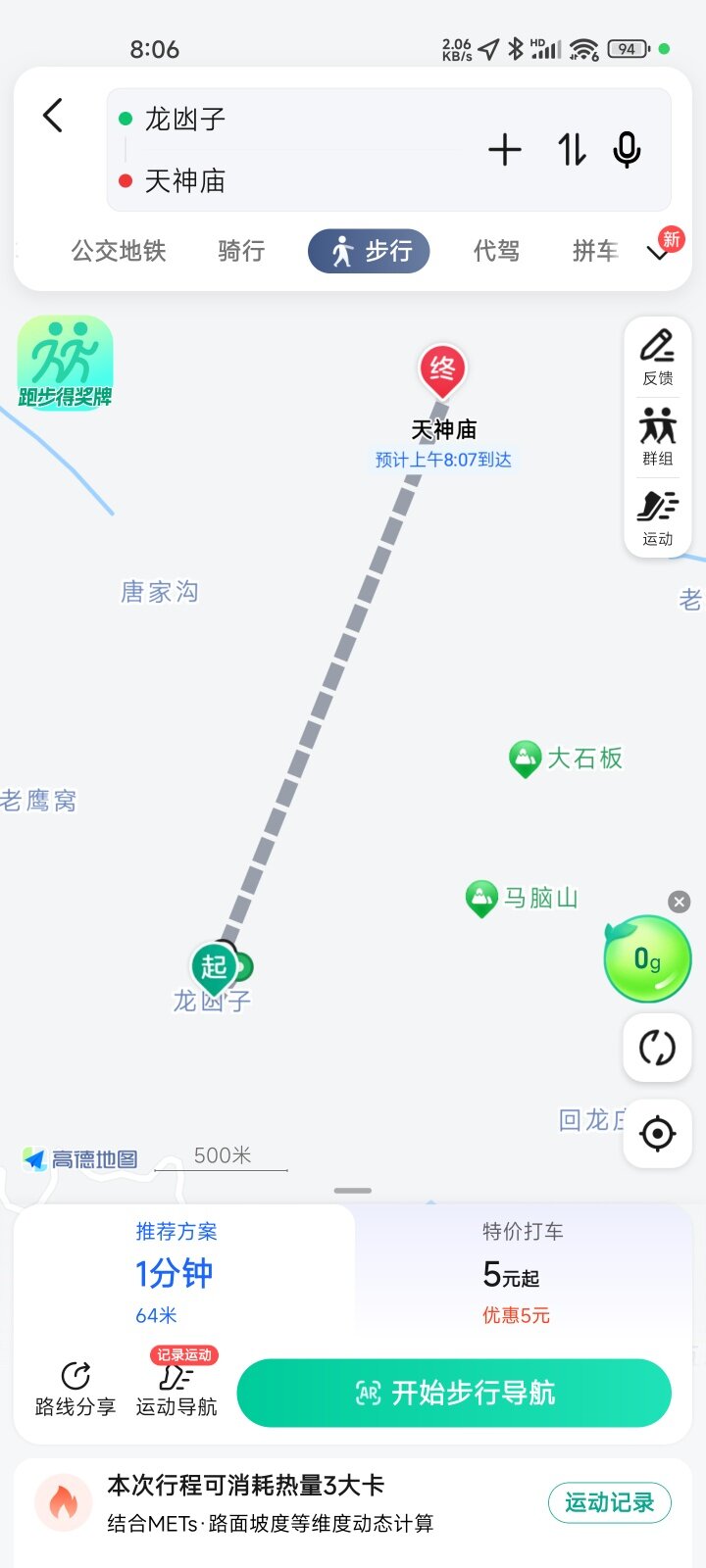Select the 拼车 tab
This screenshot has width=706, height=1568.
point(595,251)
